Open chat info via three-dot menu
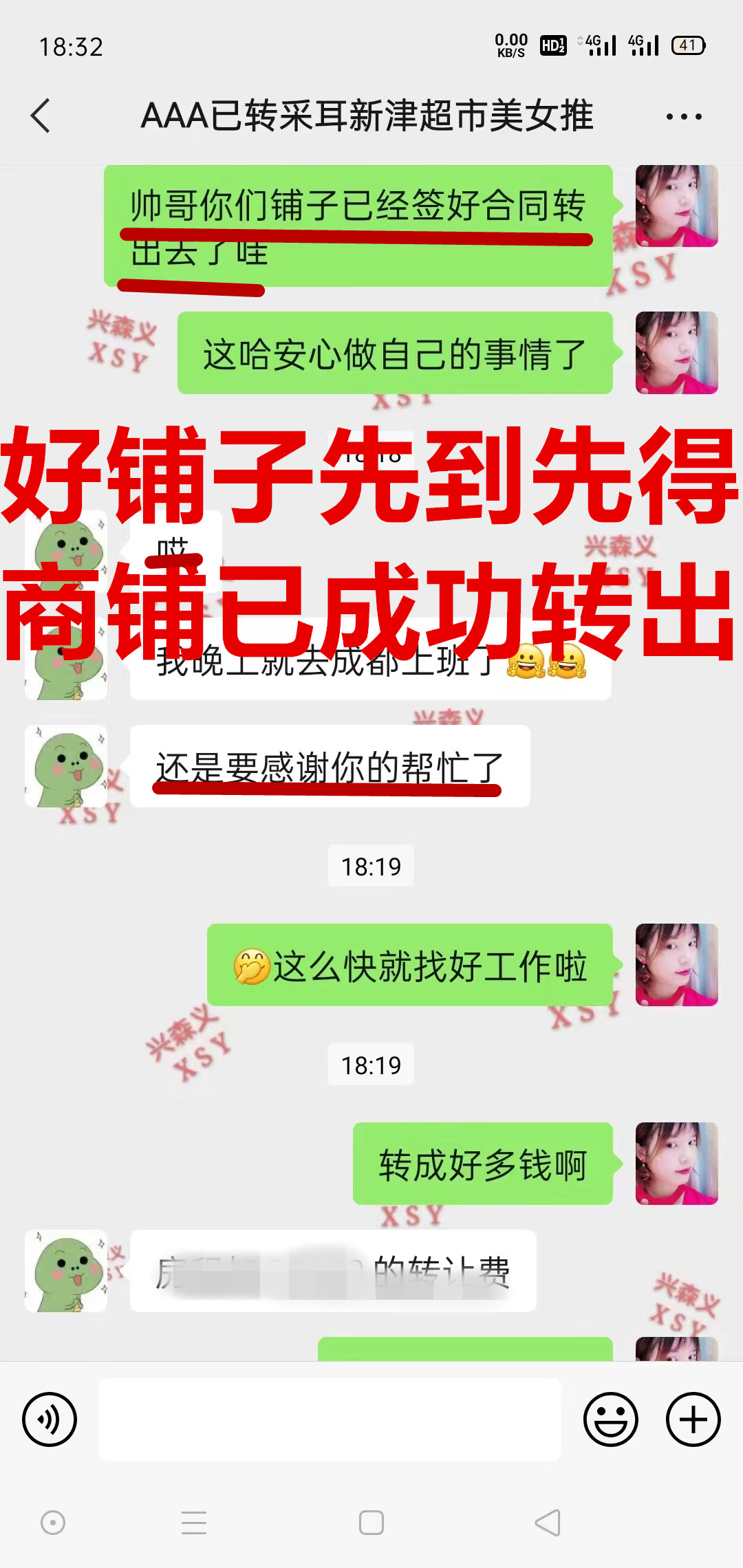Image resolution: width=743 pixels, height=1568 pixels. [x=684, y=116]
